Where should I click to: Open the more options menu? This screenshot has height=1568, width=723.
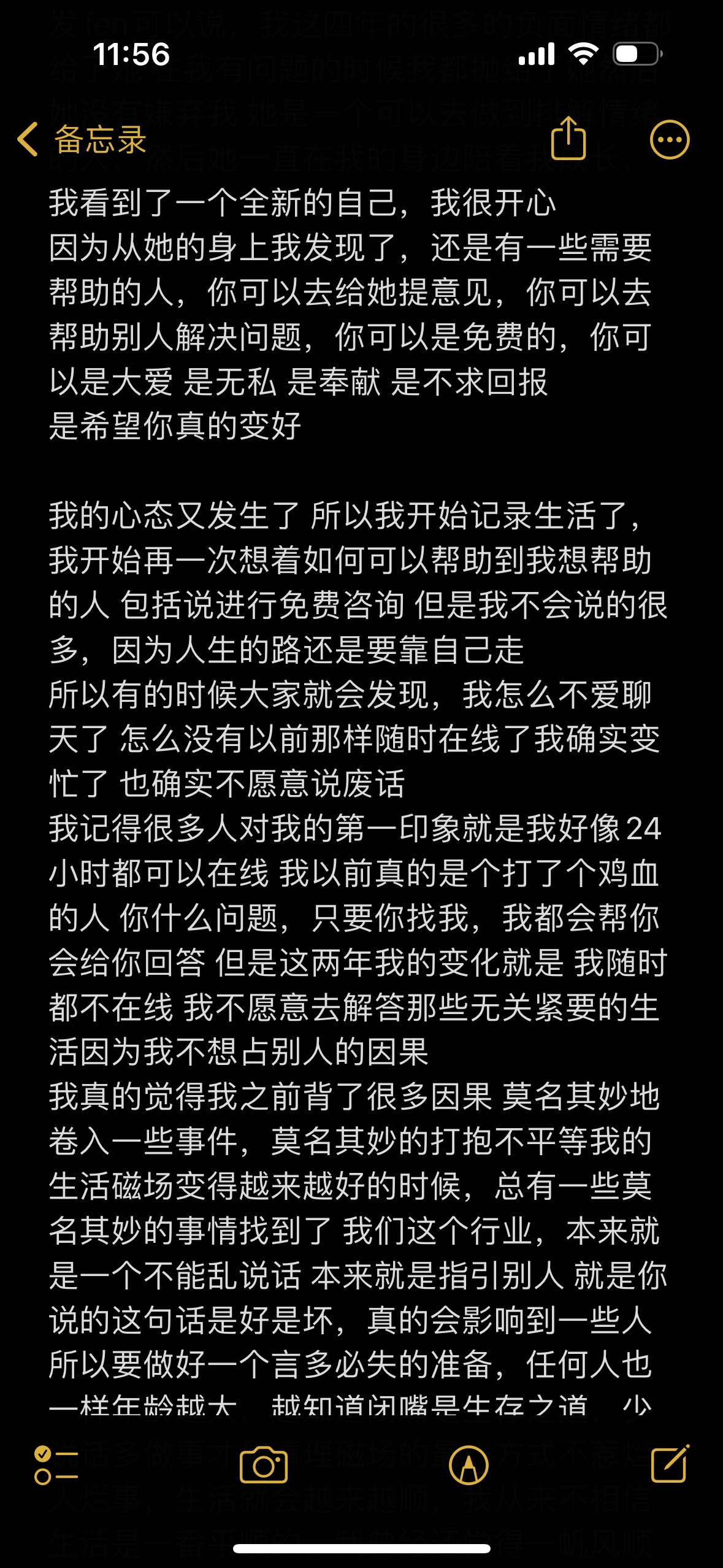click(x=669, y=140)
